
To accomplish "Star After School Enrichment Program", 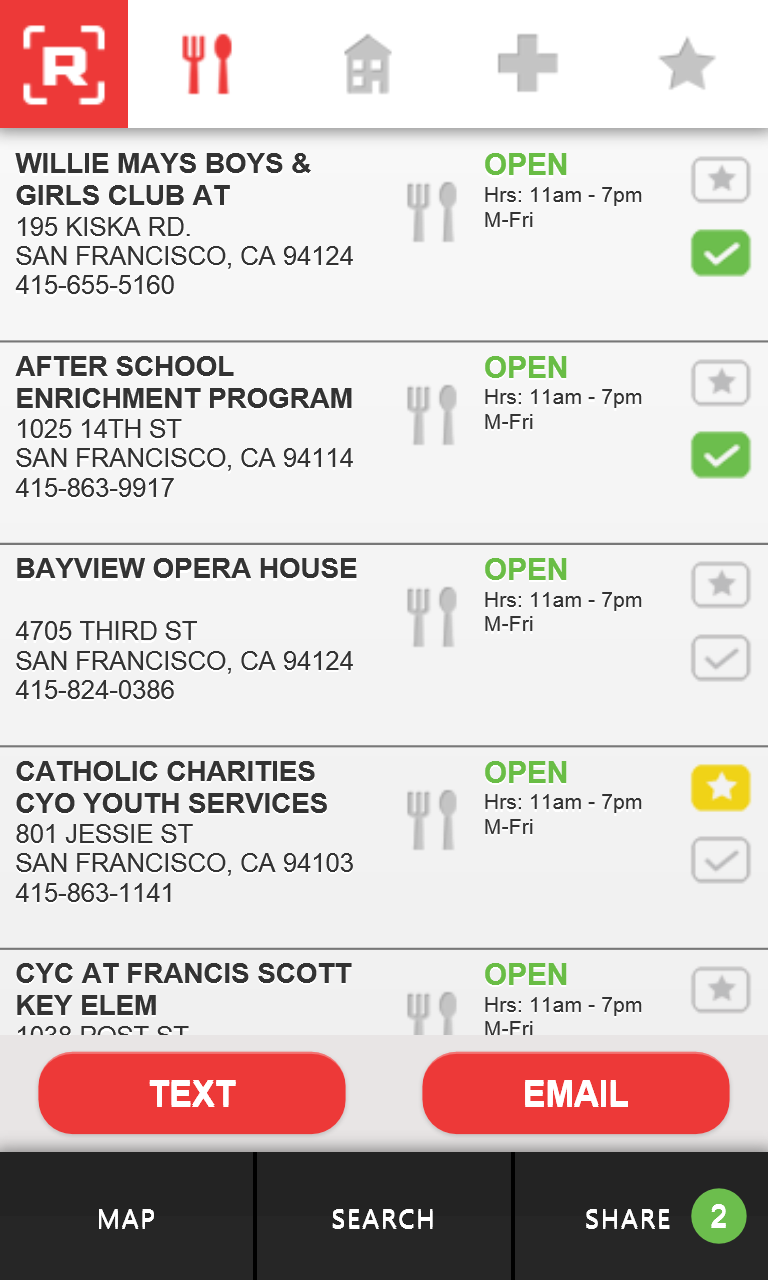I will pos(721,382).
